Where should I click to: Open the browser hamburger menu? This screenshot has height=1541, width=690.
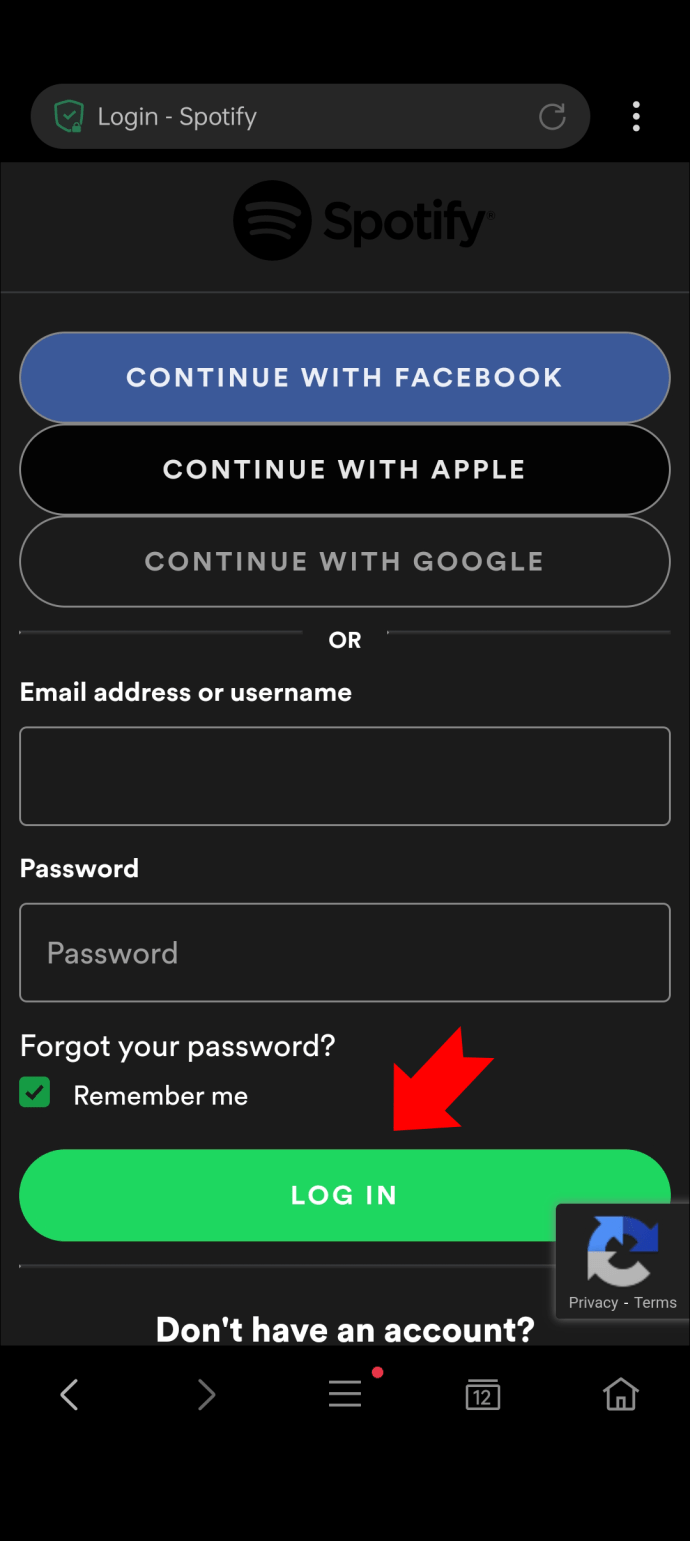(345, 1394)
